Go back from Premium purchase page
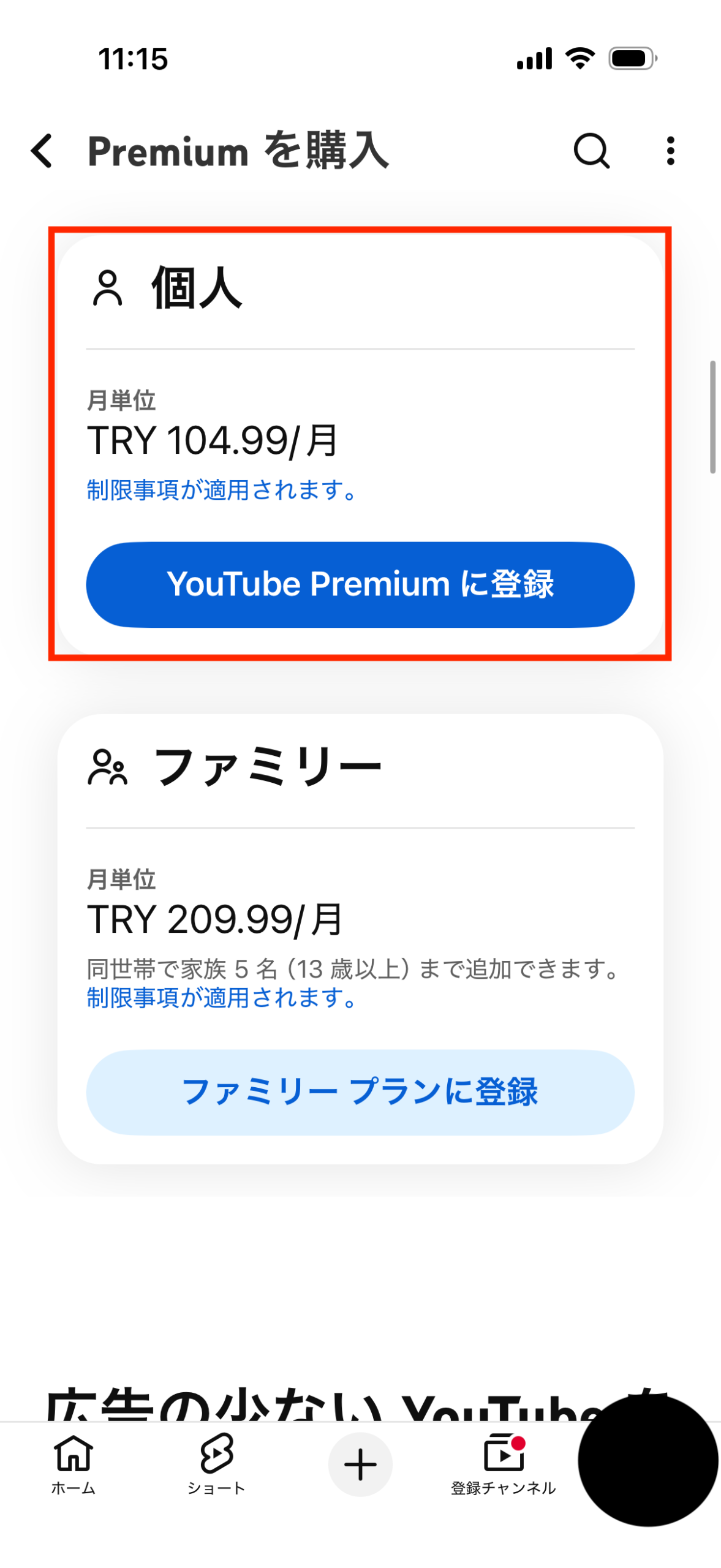The image size is (721, 1568). (42, 151)
